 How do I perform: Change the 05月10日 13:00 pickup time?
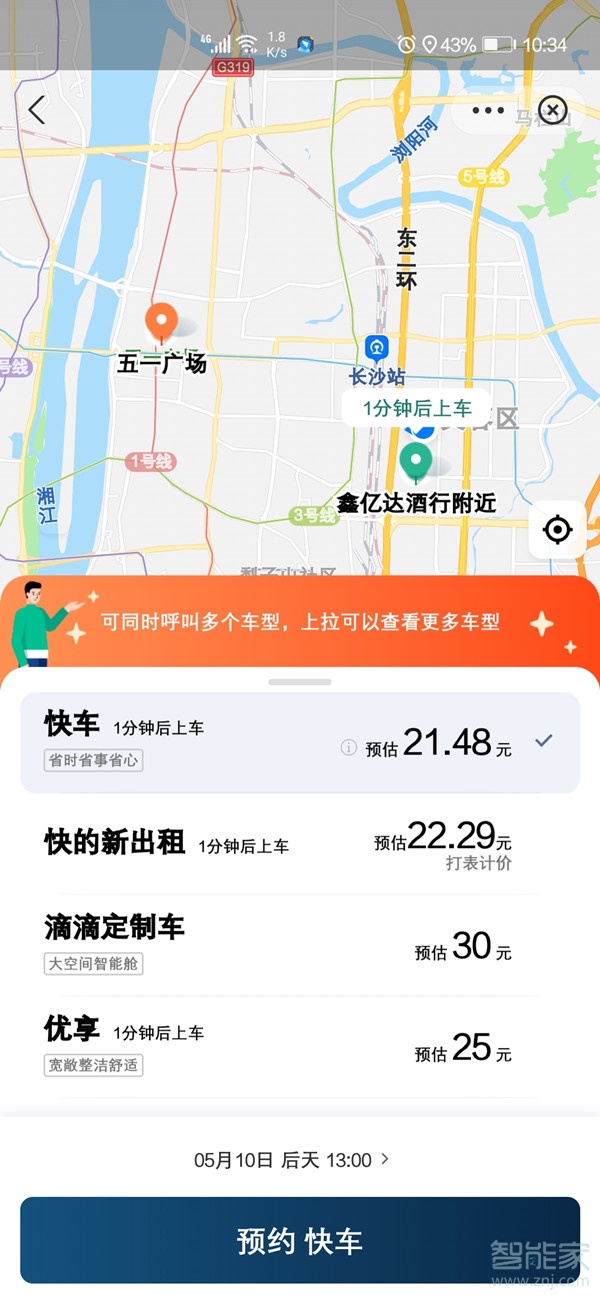pos(291,1160)
